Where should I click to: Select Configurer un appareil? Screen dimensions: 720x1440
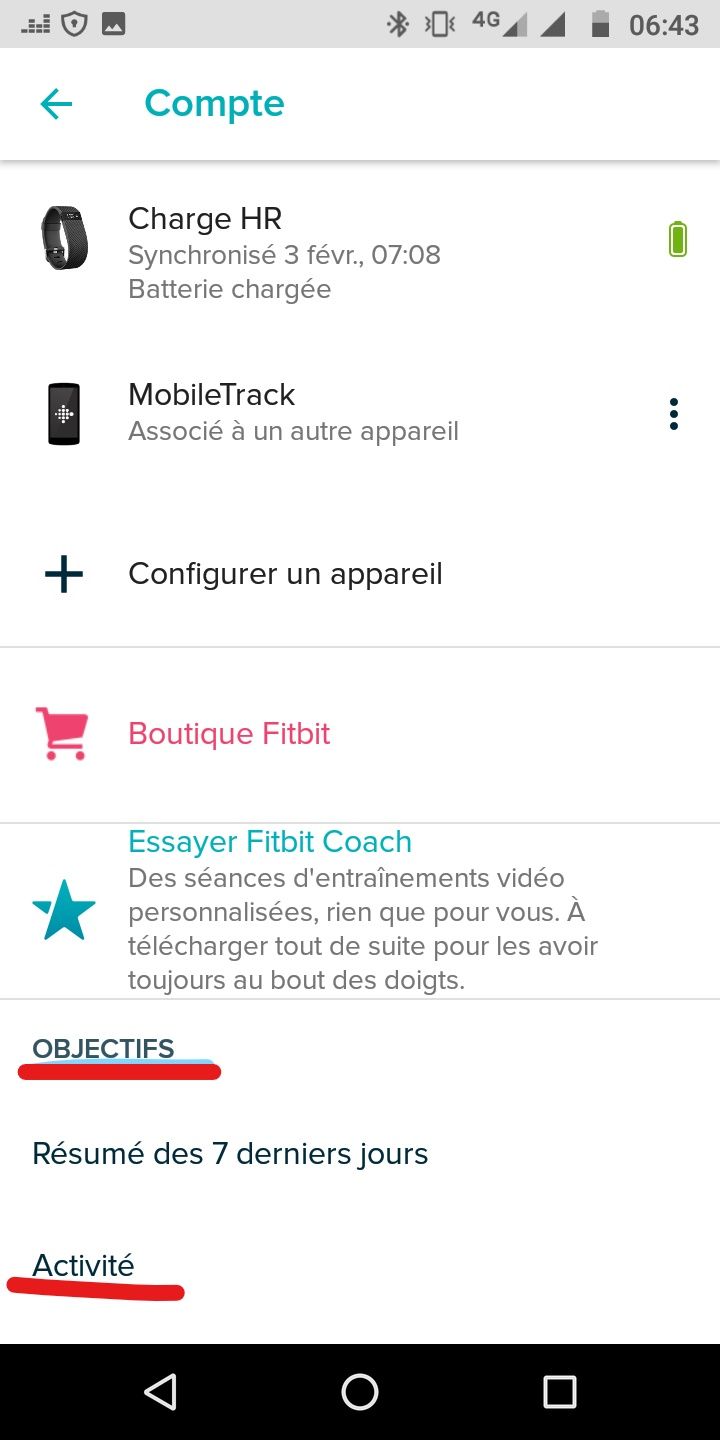pyautogui.click(x=285, y=574)
